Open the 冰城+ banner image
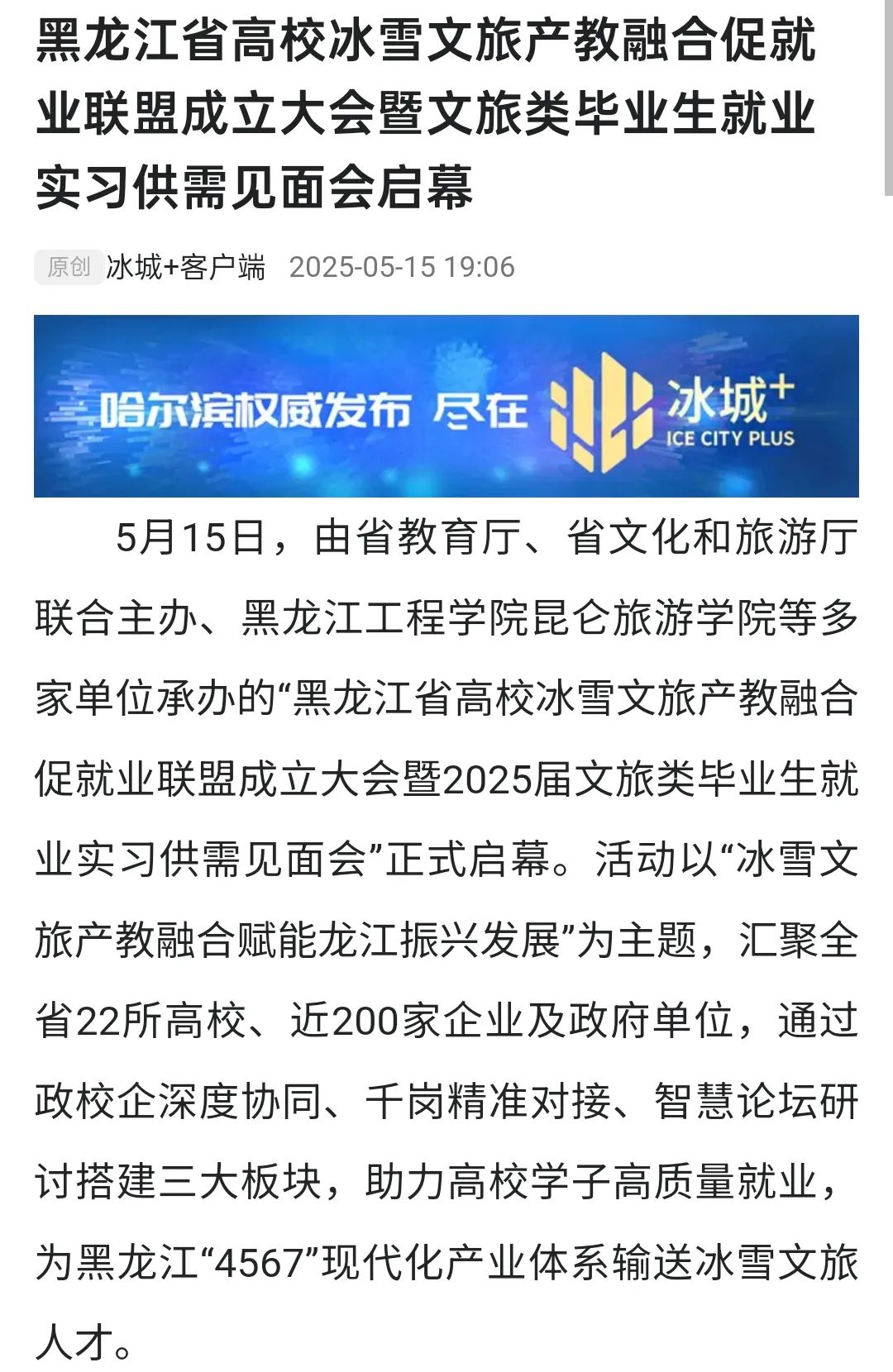The image size is (893, 1372). (x=446, y=406)
